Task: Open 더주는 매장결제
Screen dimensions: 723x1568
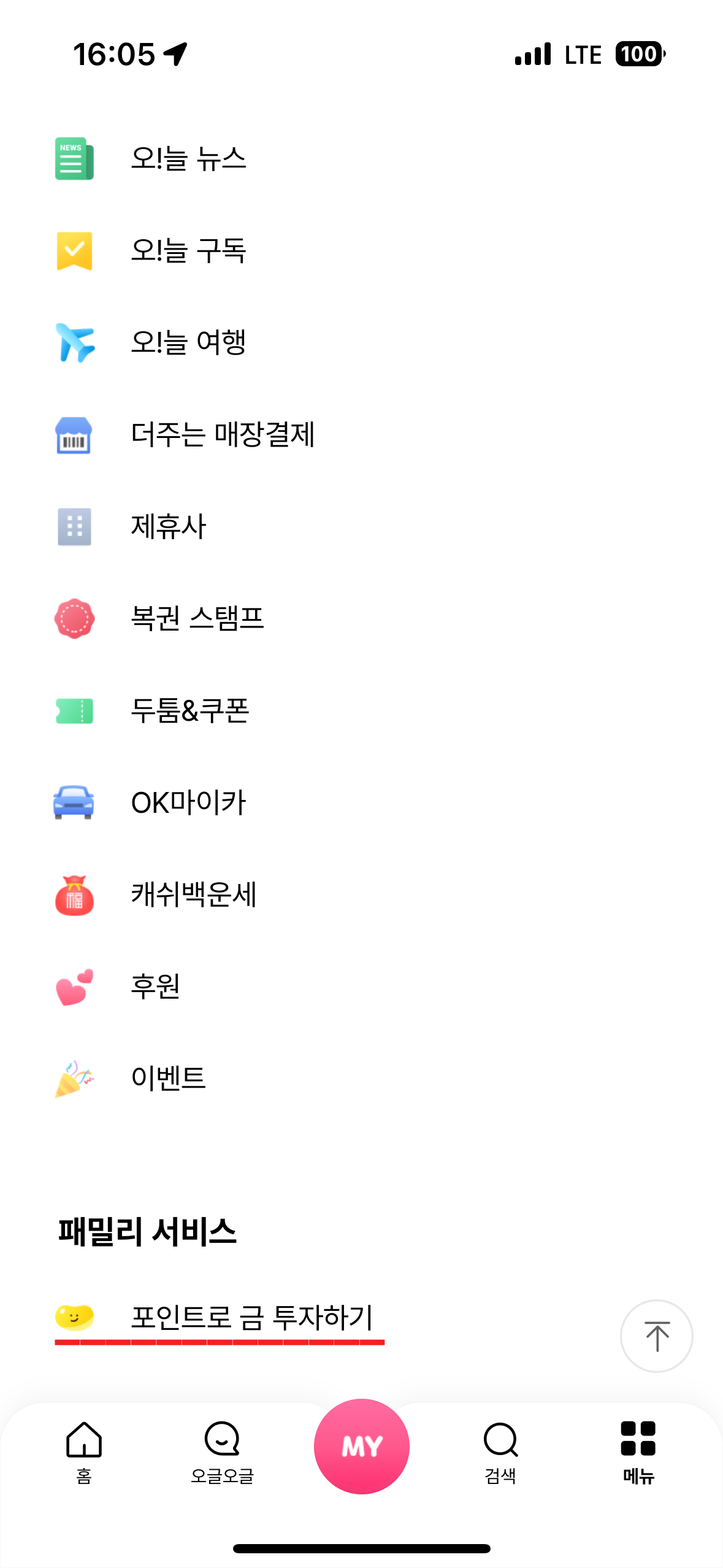Action: point(361,434)
